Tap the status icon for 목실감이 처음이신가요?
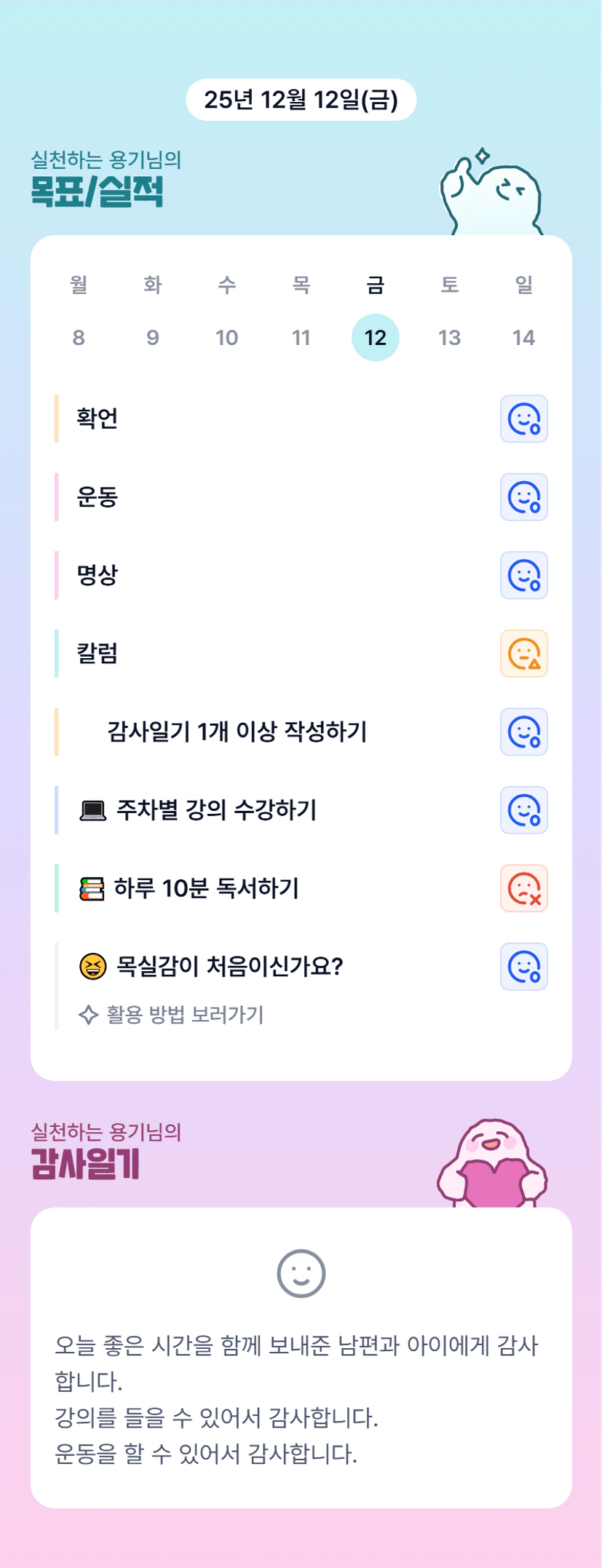This screenshot has height=1568, width=602. pos(524,967)
